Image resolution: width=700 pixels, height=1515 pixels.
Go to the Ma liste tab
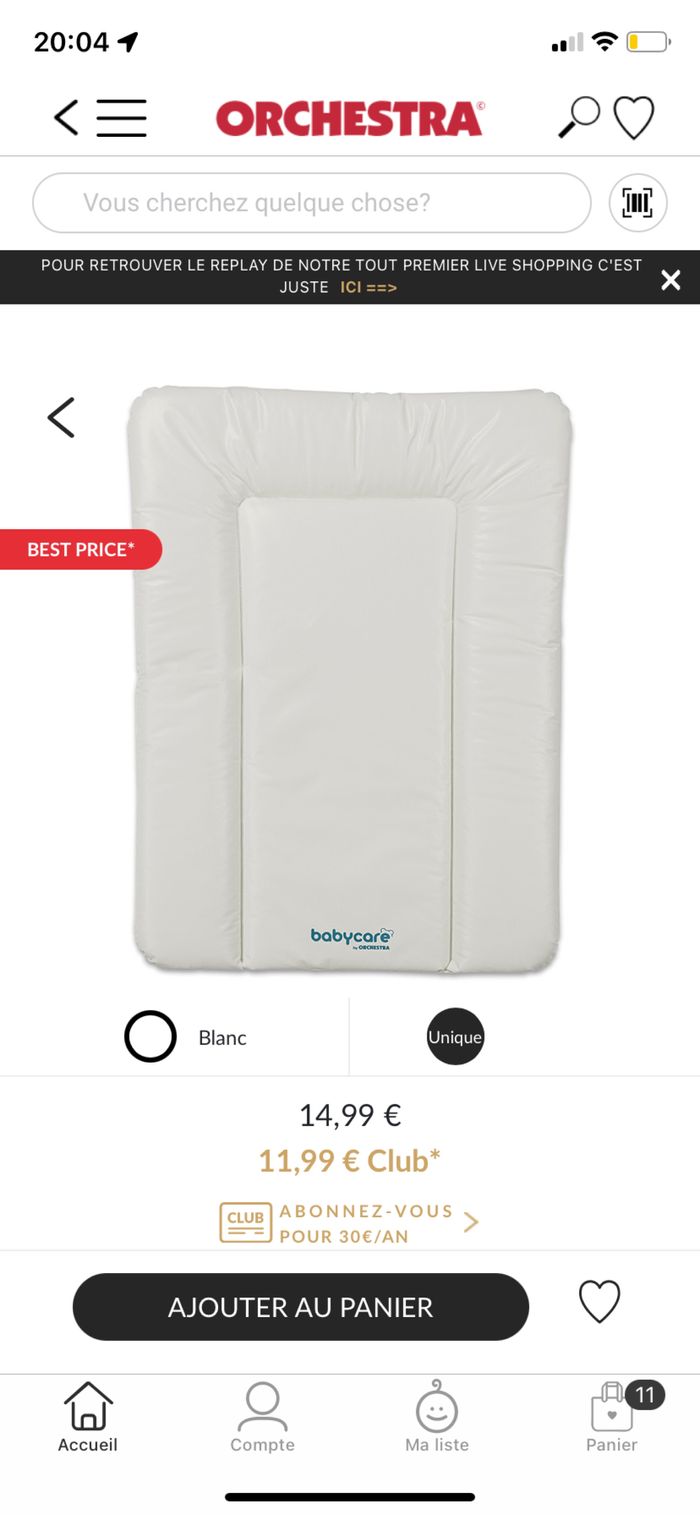437,1416
